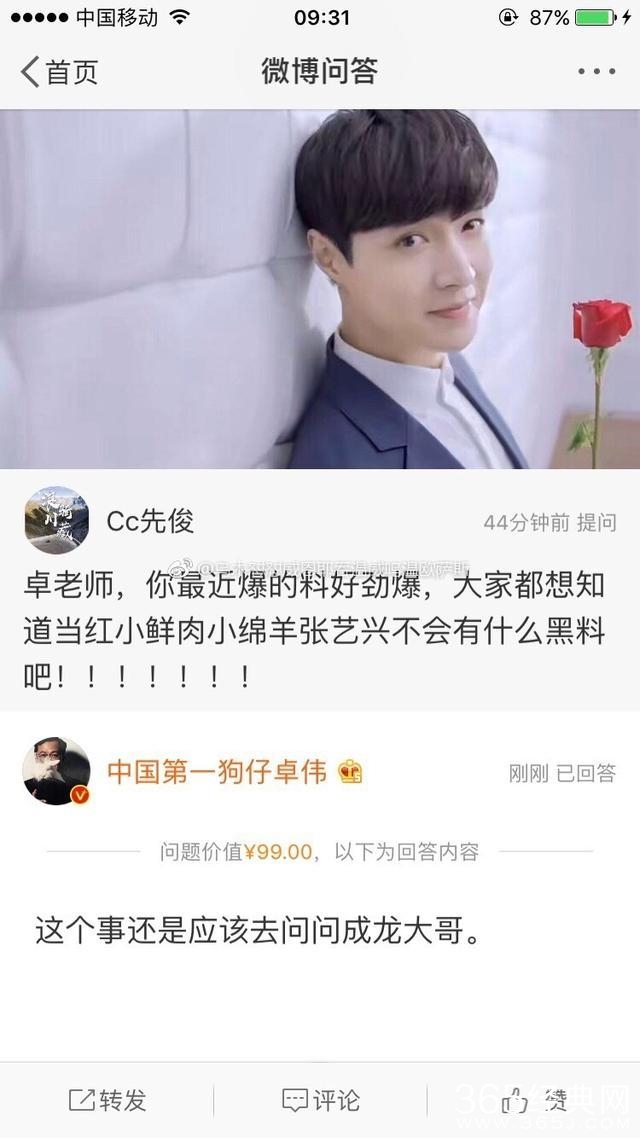
Task: Go back to 首页
Action: (60, 72)
